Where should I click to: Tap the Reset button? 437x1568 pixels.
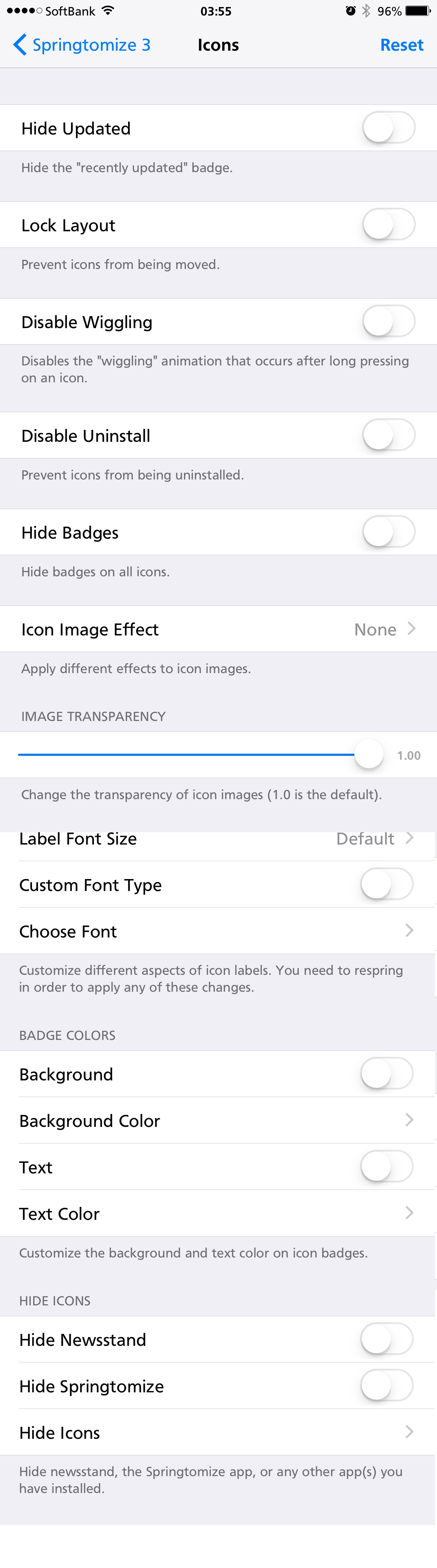401,45
